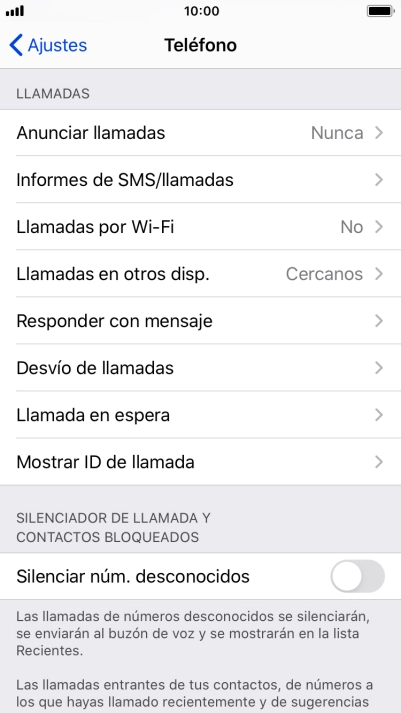Open Llamadas por Wi-Fi settings
This screenshot has width=401, height=713.
click(x=200, y=226)
